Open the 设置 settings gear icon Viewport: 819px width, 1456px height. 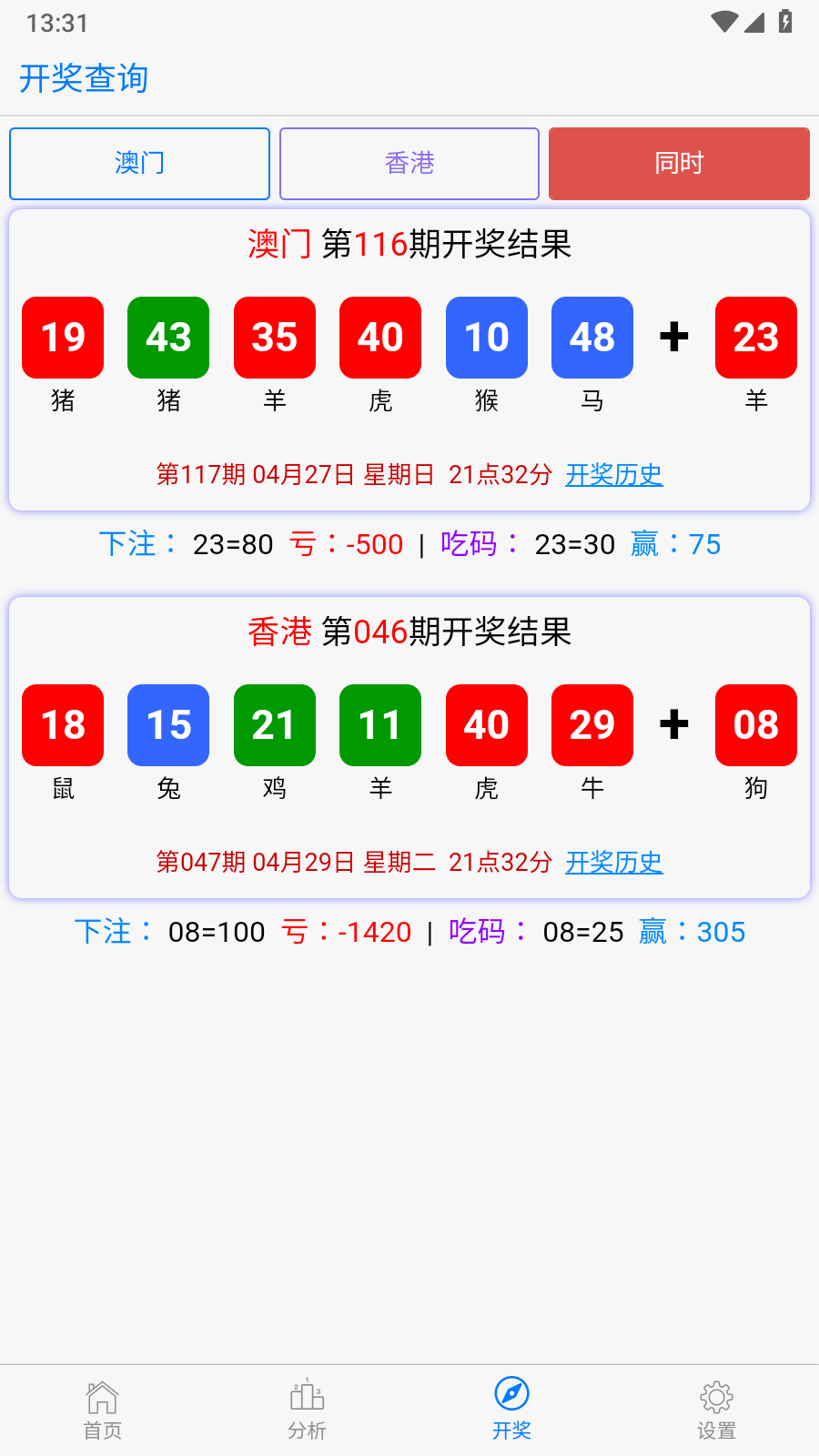click(715, 1408)
